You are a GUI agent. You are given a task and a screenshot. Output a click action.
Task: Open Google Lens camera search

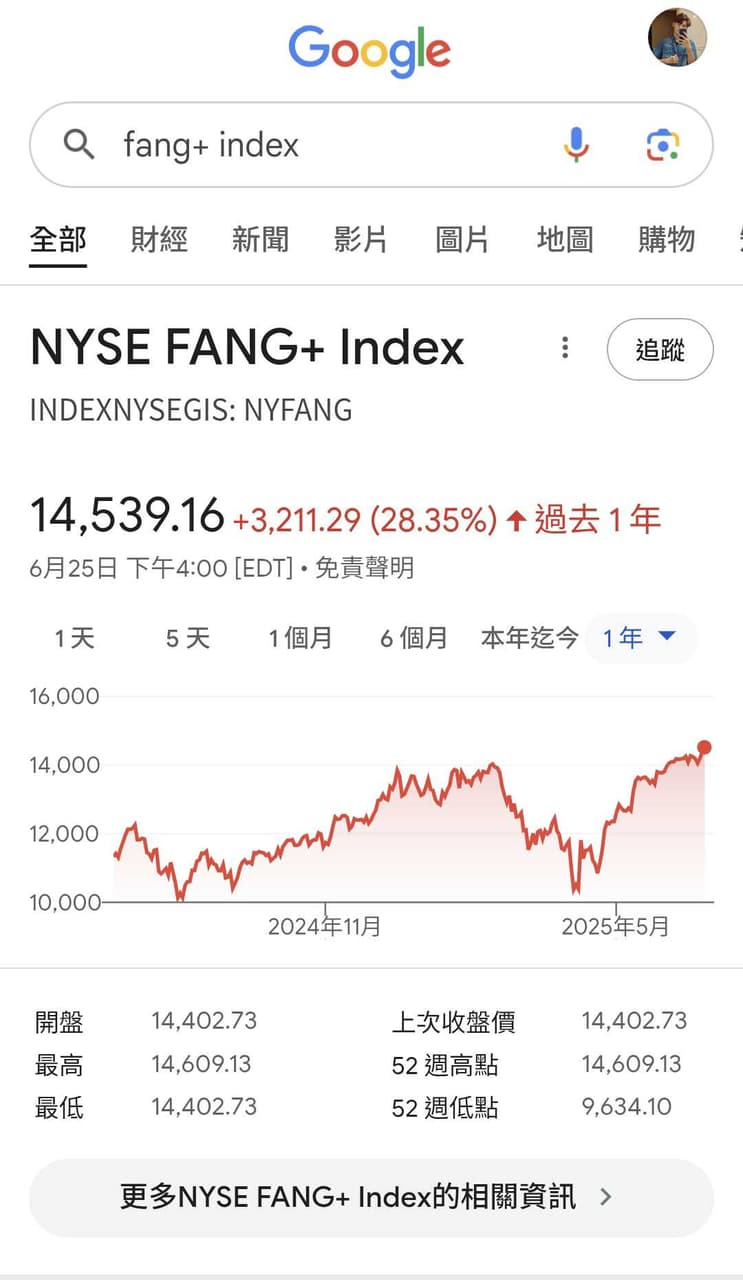pyautogui.click(x=663, y=144)
